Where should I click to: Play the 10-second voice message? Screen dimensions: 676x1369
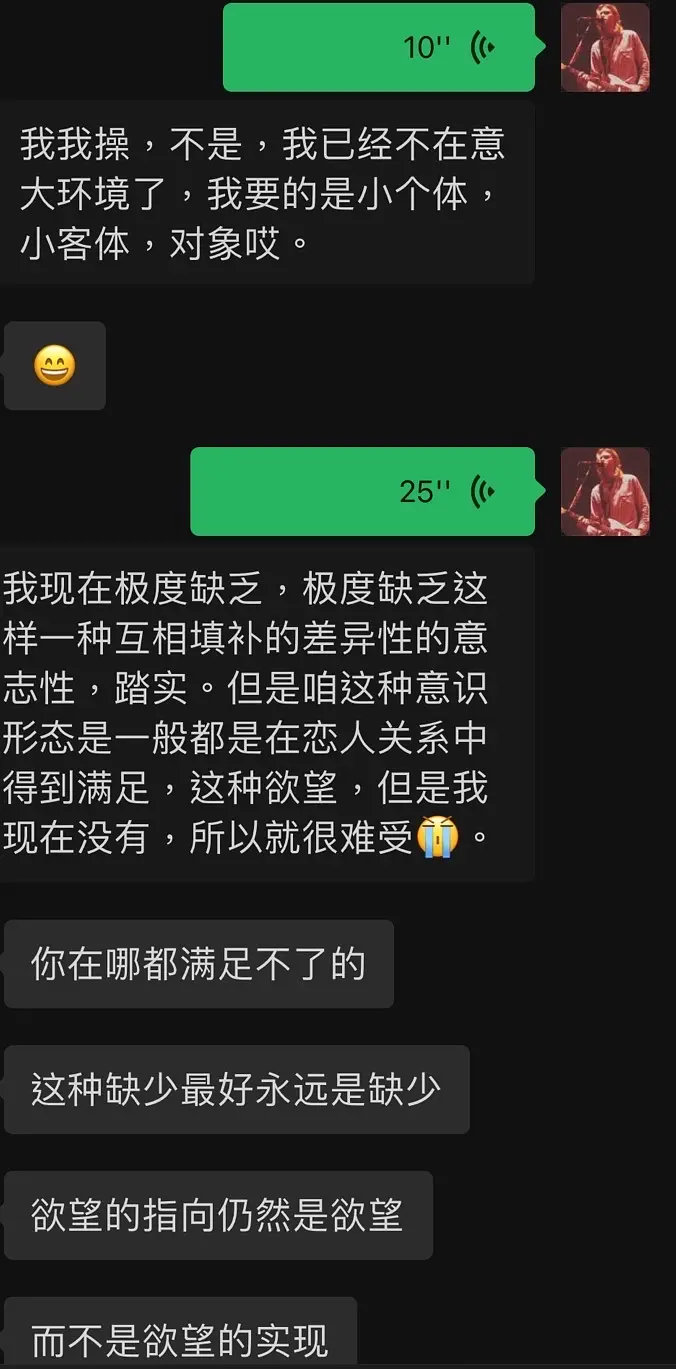click(x=378, y=48)
